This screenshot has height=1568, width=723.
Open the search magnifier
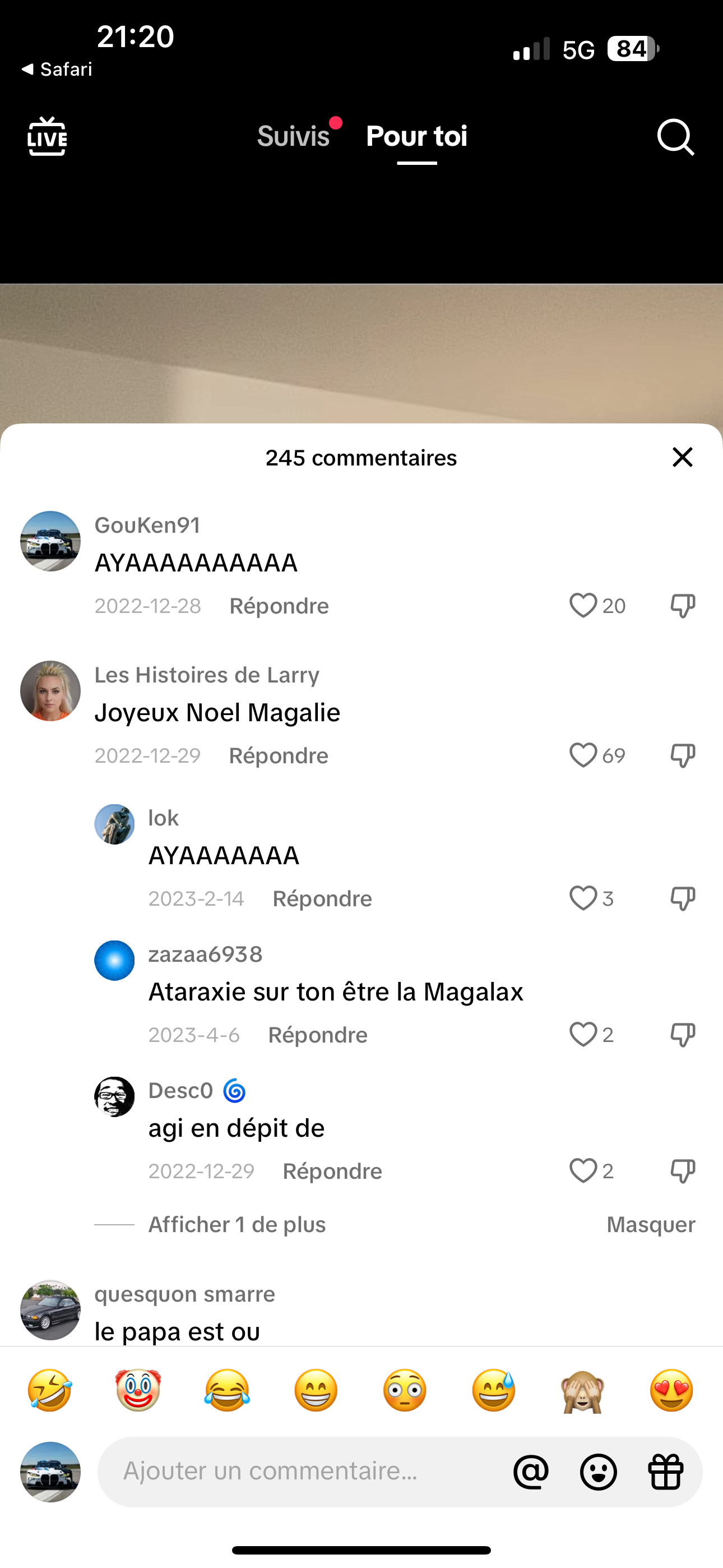point(675,137)
